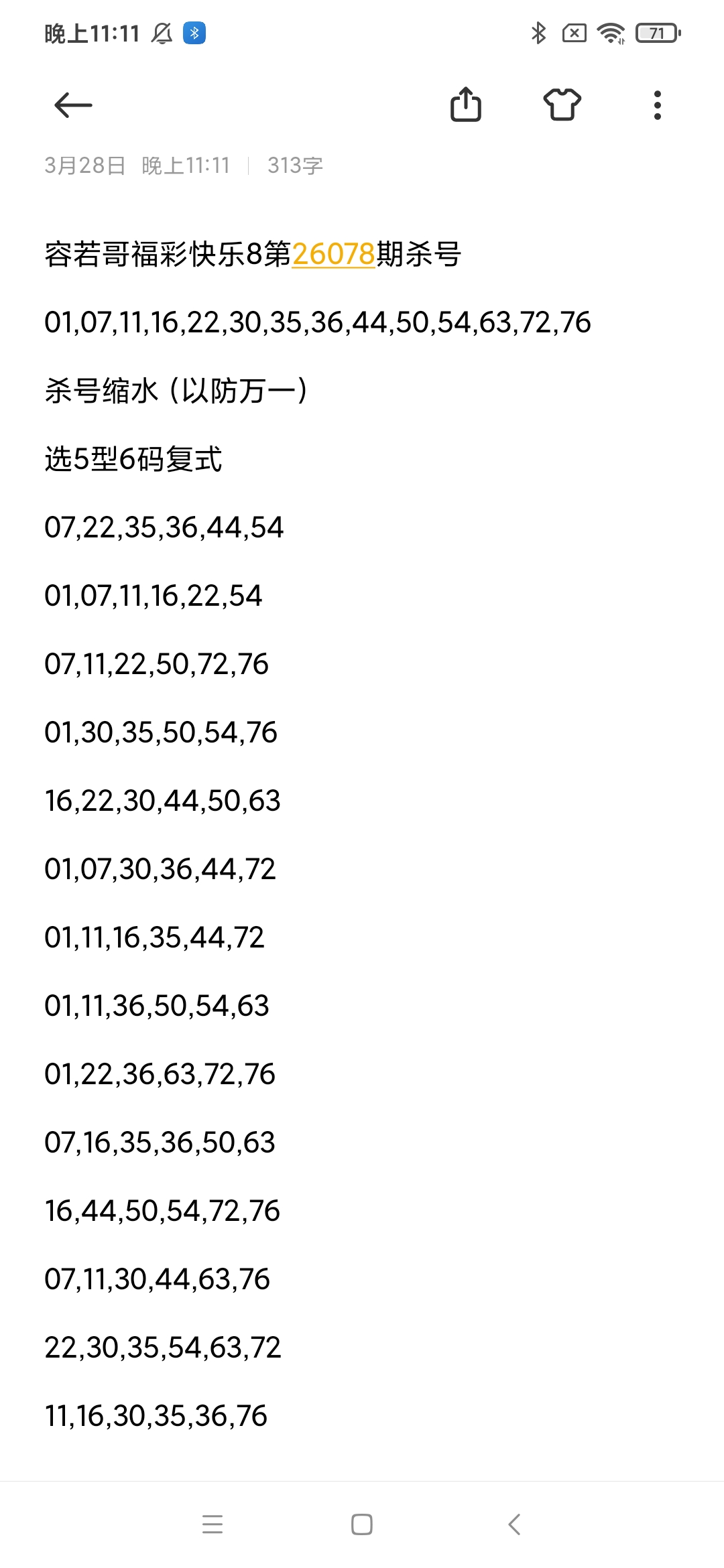Tap the note date 3月28日

click(x=84, y=166)
